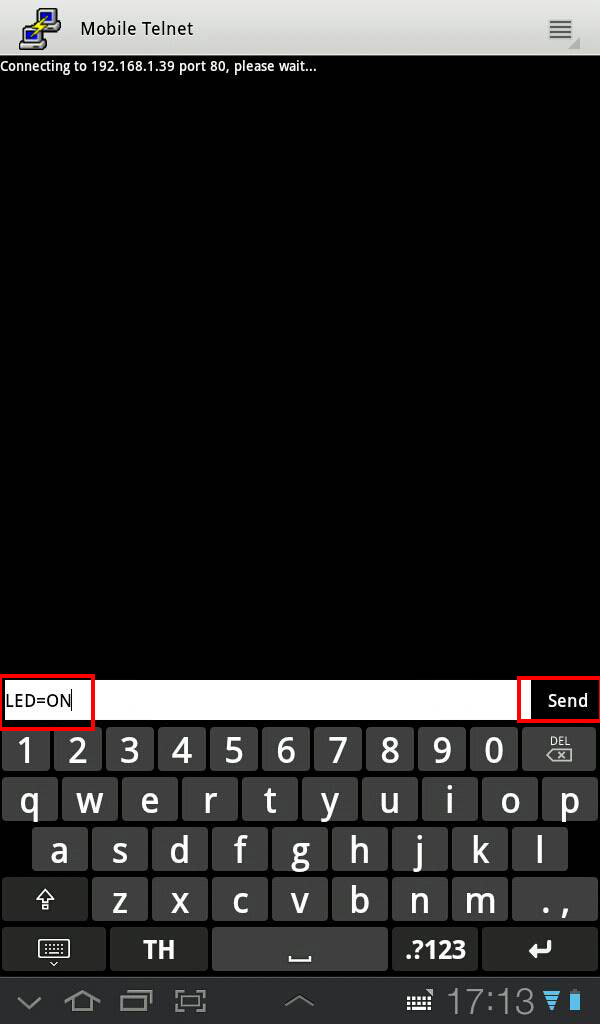This screenshot has height=1024, width=600.
Task: Focus the command text field
Action: click(300, 700)
